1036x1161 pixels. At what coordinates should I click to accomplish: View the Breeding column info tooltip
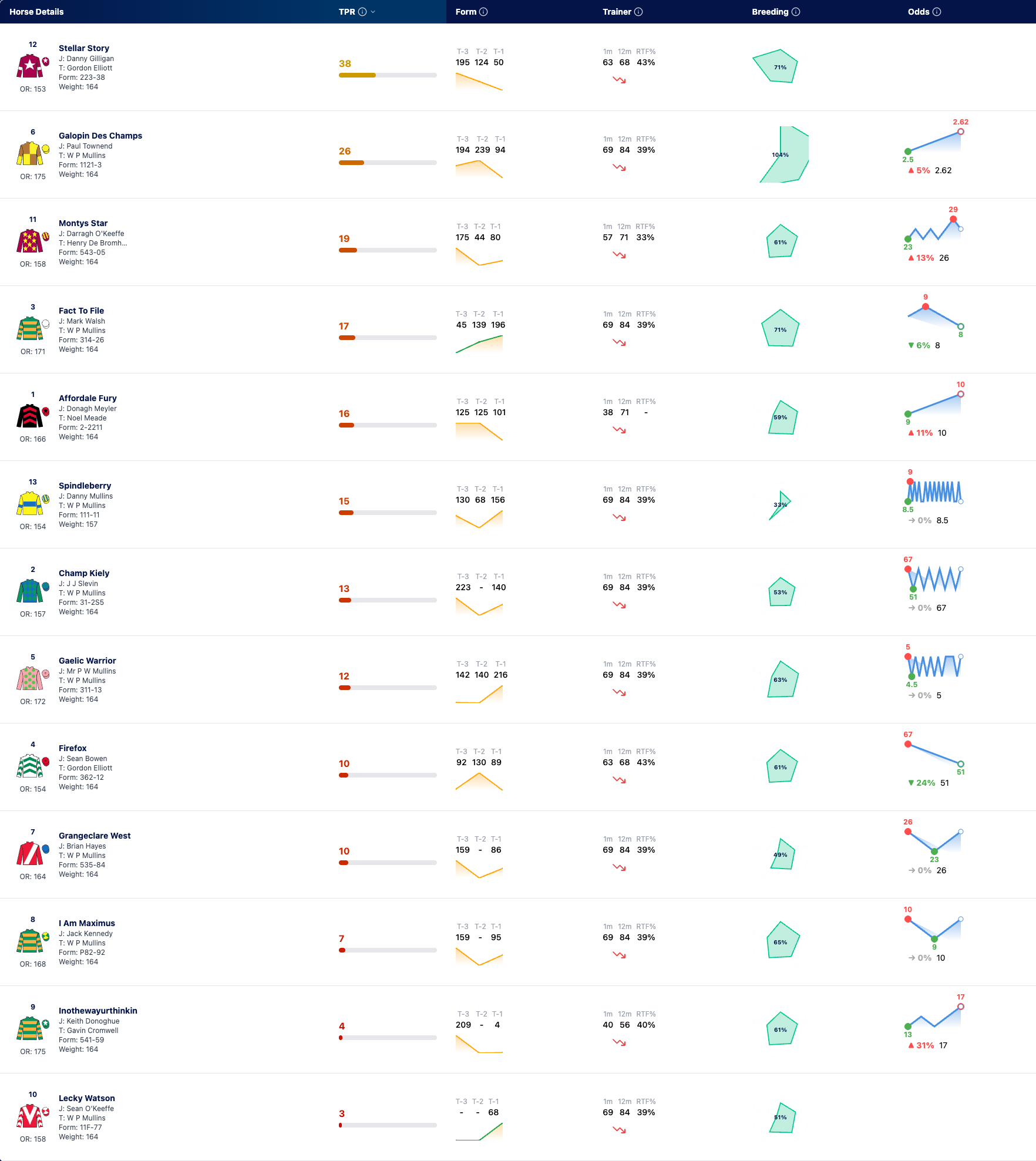(796, 12)
